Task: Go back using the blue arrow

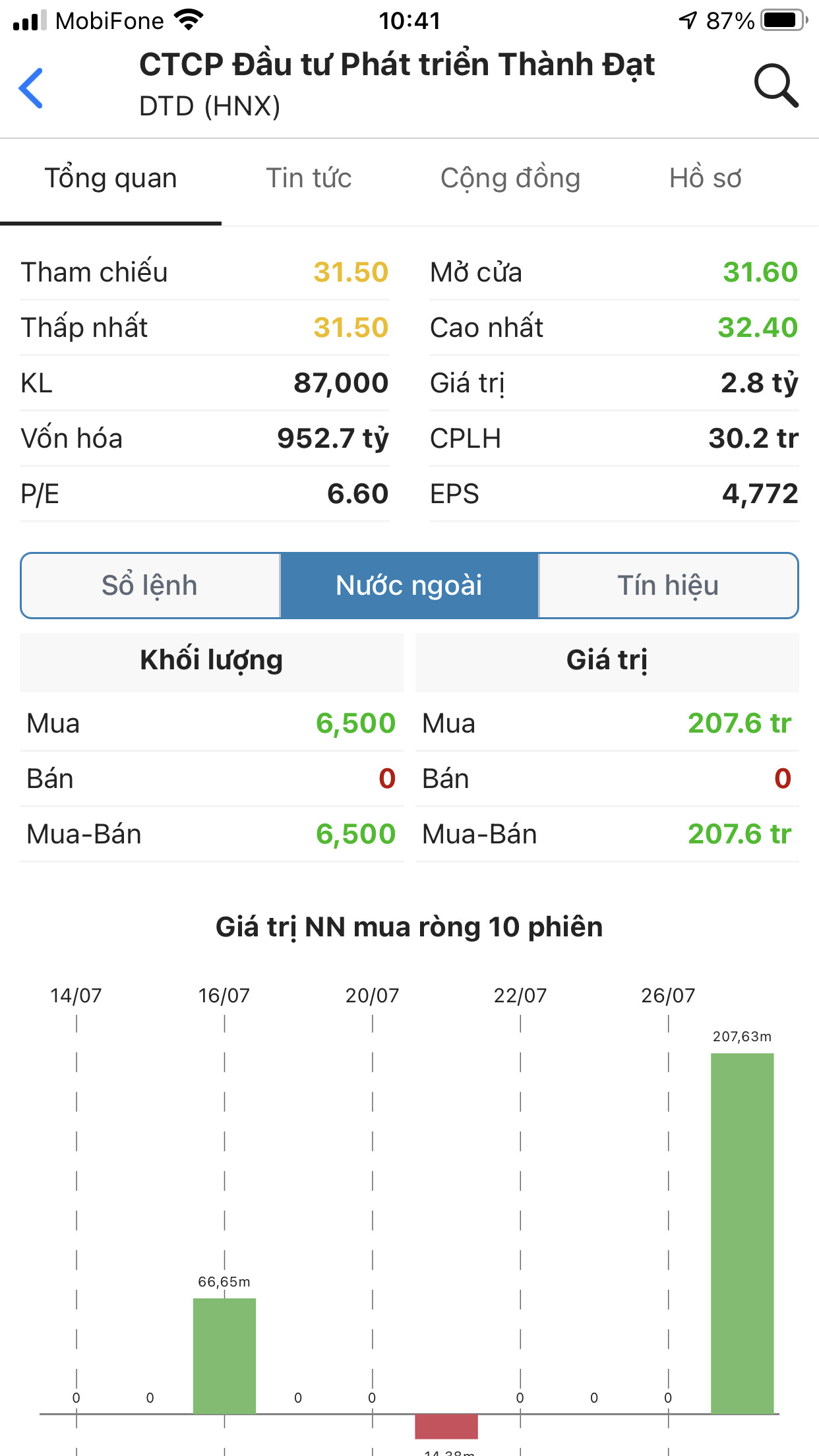Action: click(31, 88)
